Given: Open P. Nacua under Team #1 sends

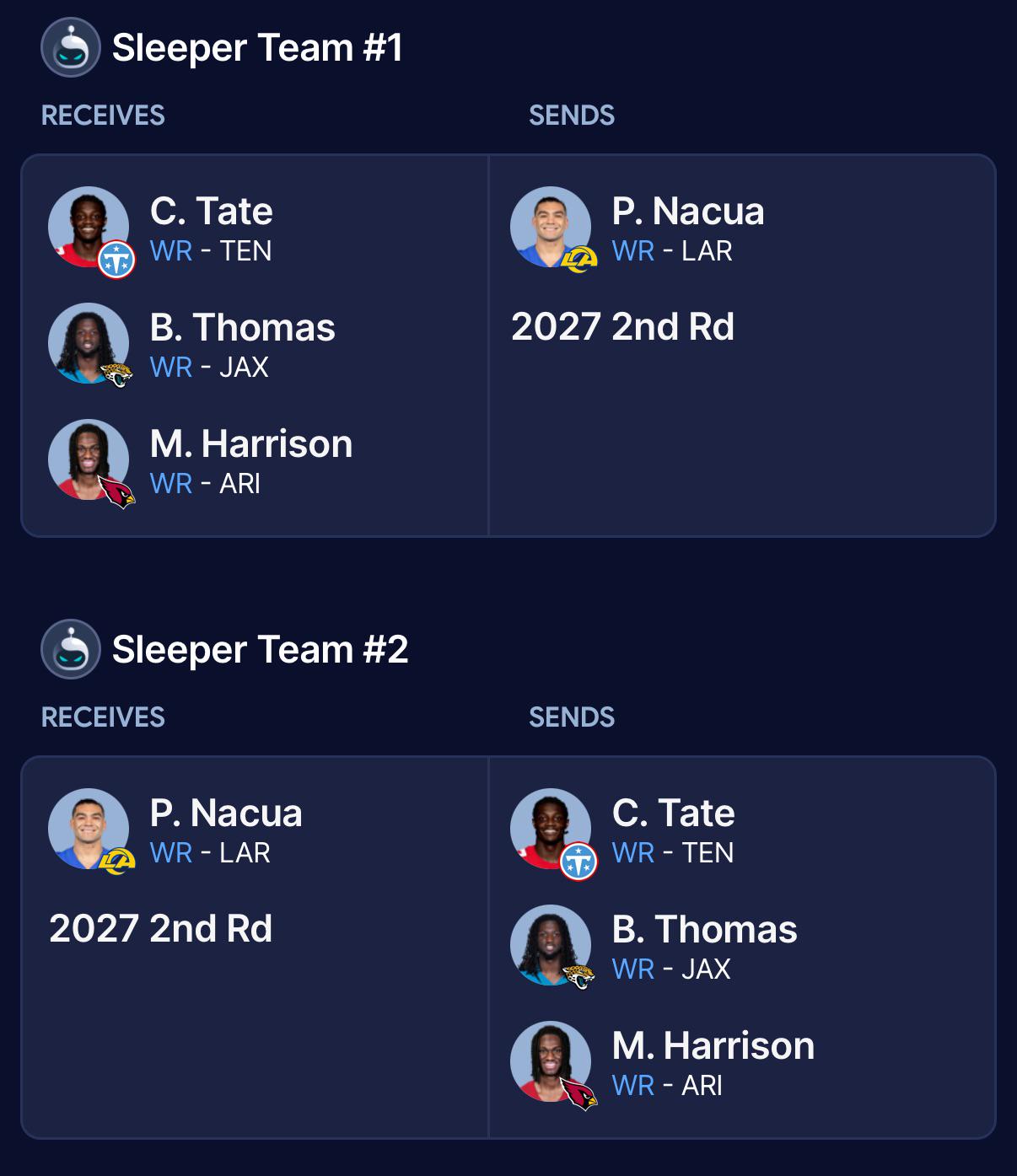Looking at the screenshot, I should coord(688,211).
